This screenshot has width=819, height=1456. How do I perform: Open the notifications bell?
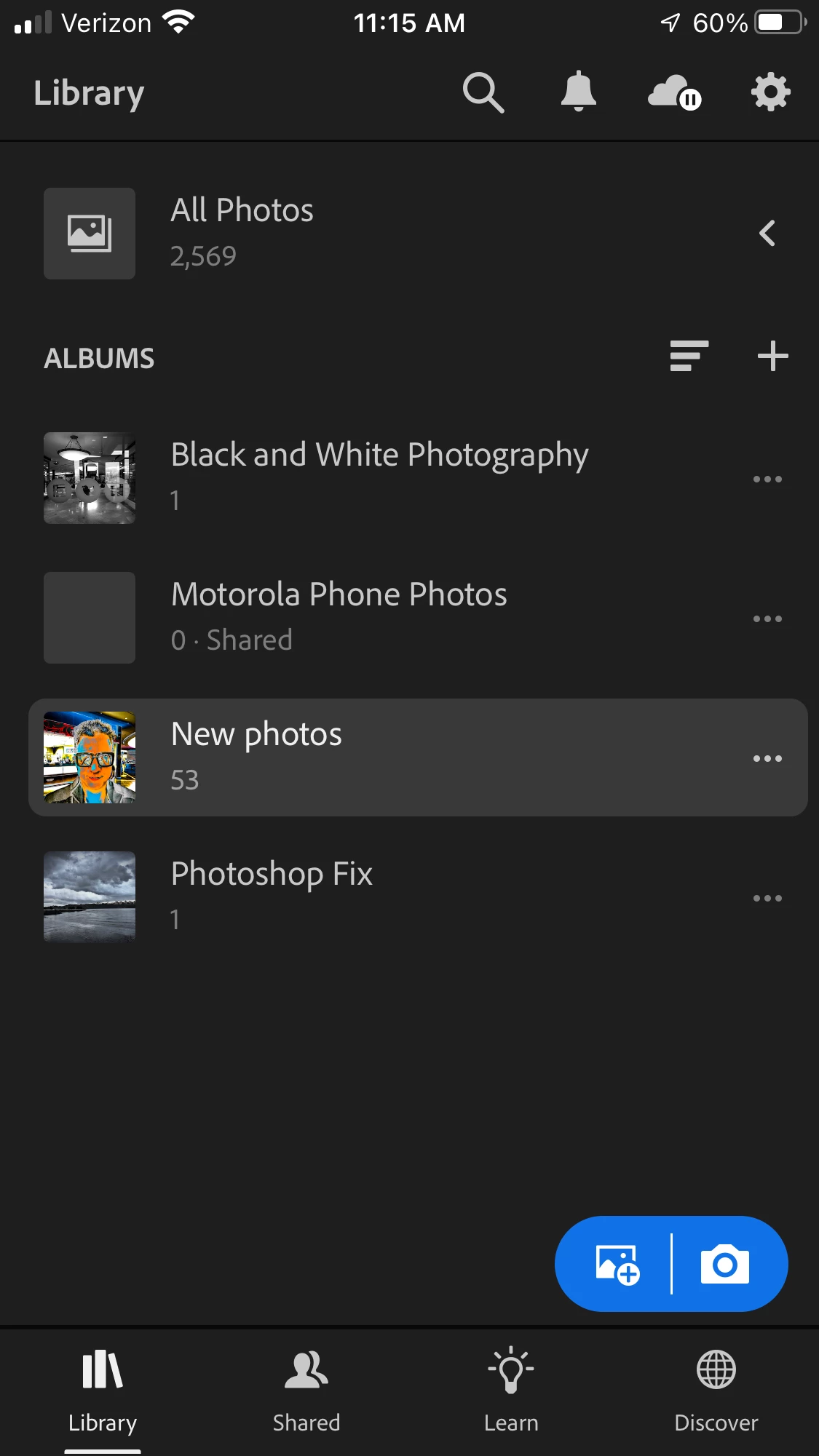[x=579, y=92]
